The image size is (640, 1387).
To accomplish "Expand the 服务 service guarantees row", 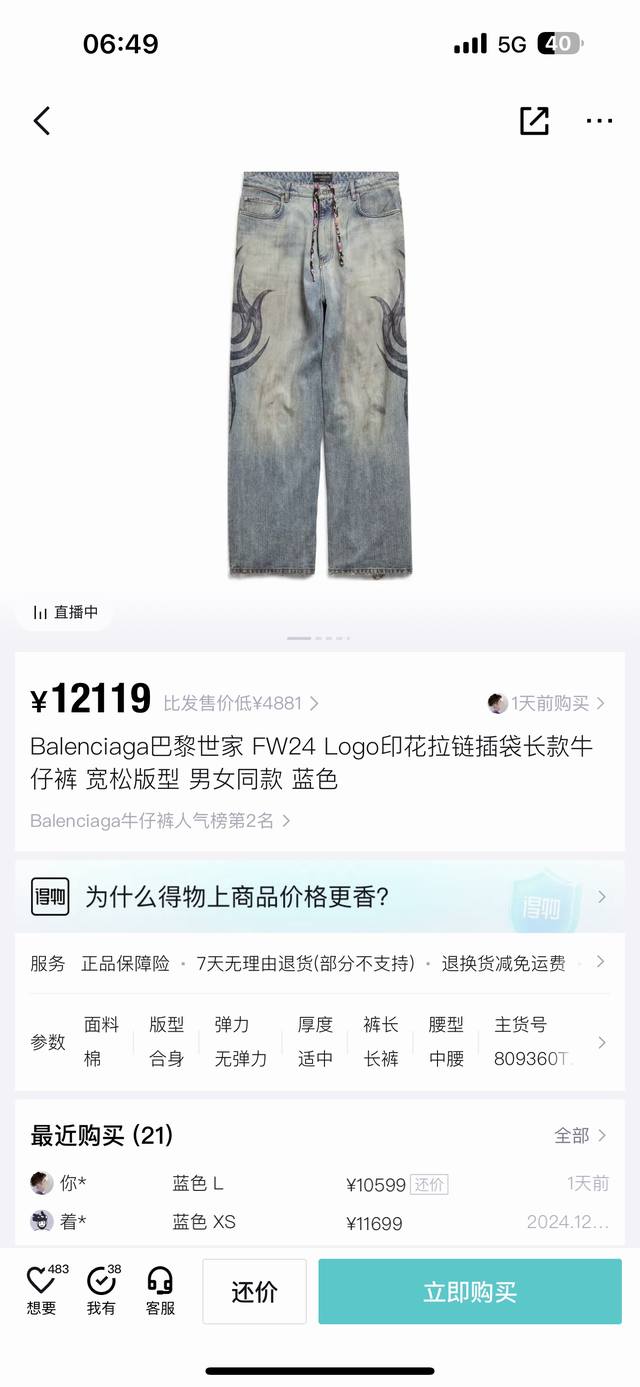I will click(320, 963).
